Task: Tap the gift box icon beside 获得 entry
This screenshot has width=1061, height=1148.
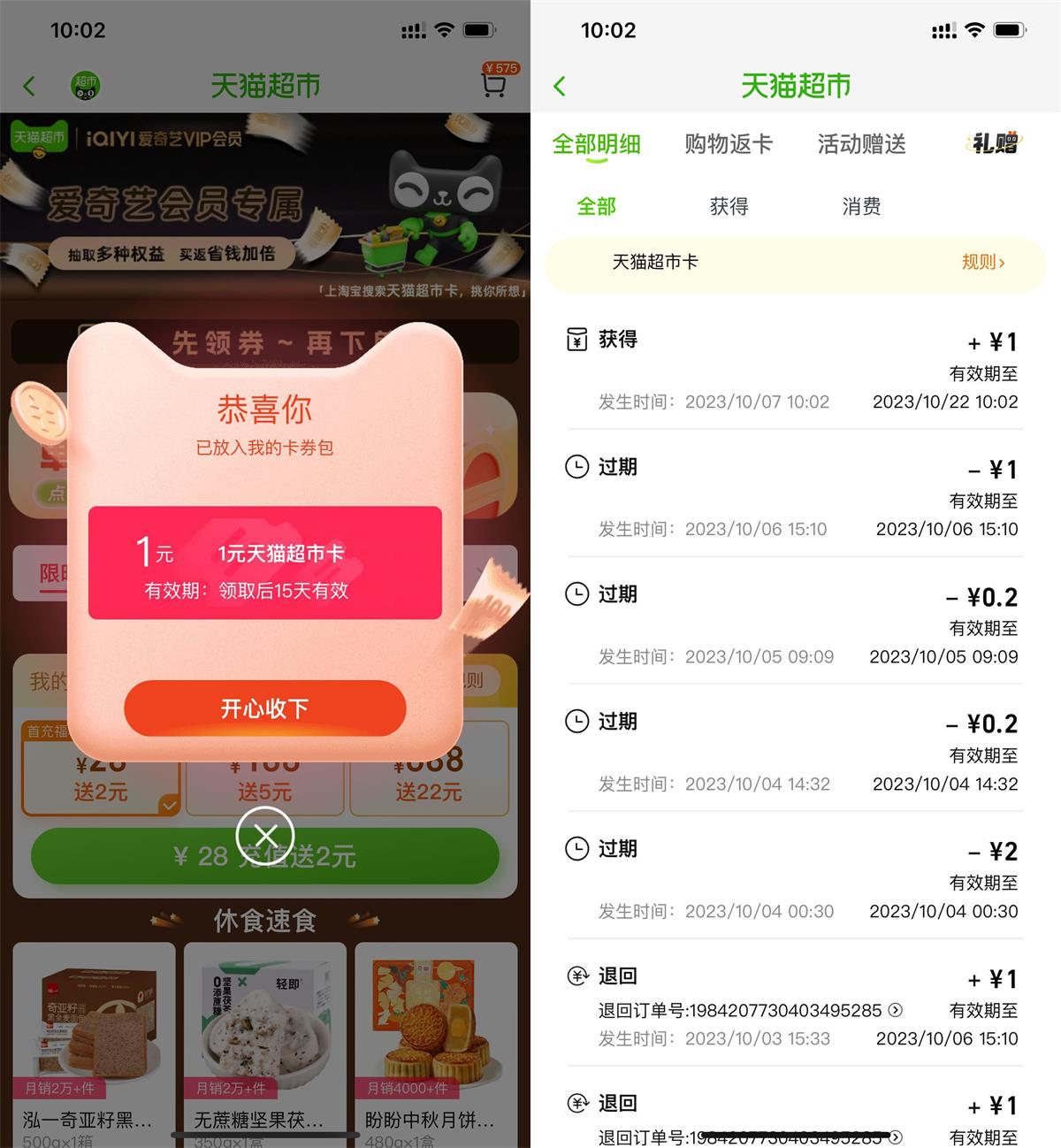Action: (577, 339)
